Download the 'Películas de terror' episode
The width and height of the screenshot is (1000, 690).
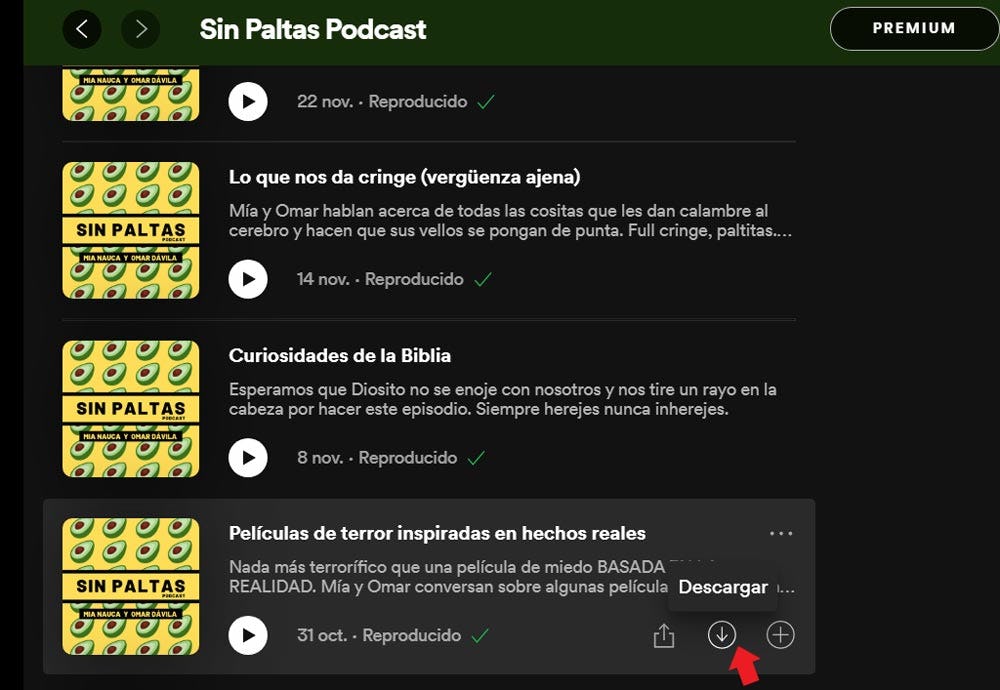tap(722, 635)
